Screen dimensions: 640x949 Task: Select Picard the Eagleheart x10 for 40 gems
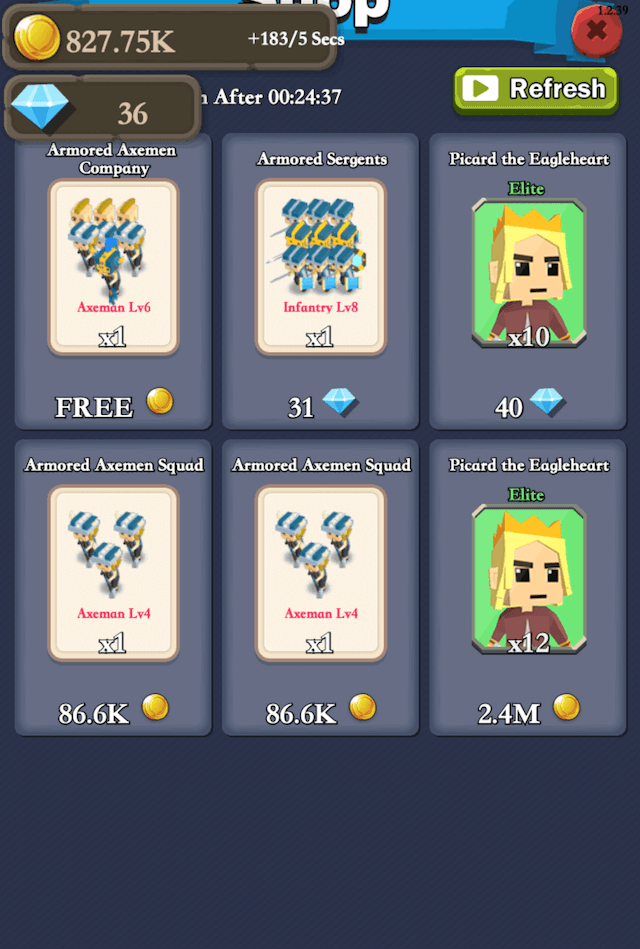(x=528, y=404)
